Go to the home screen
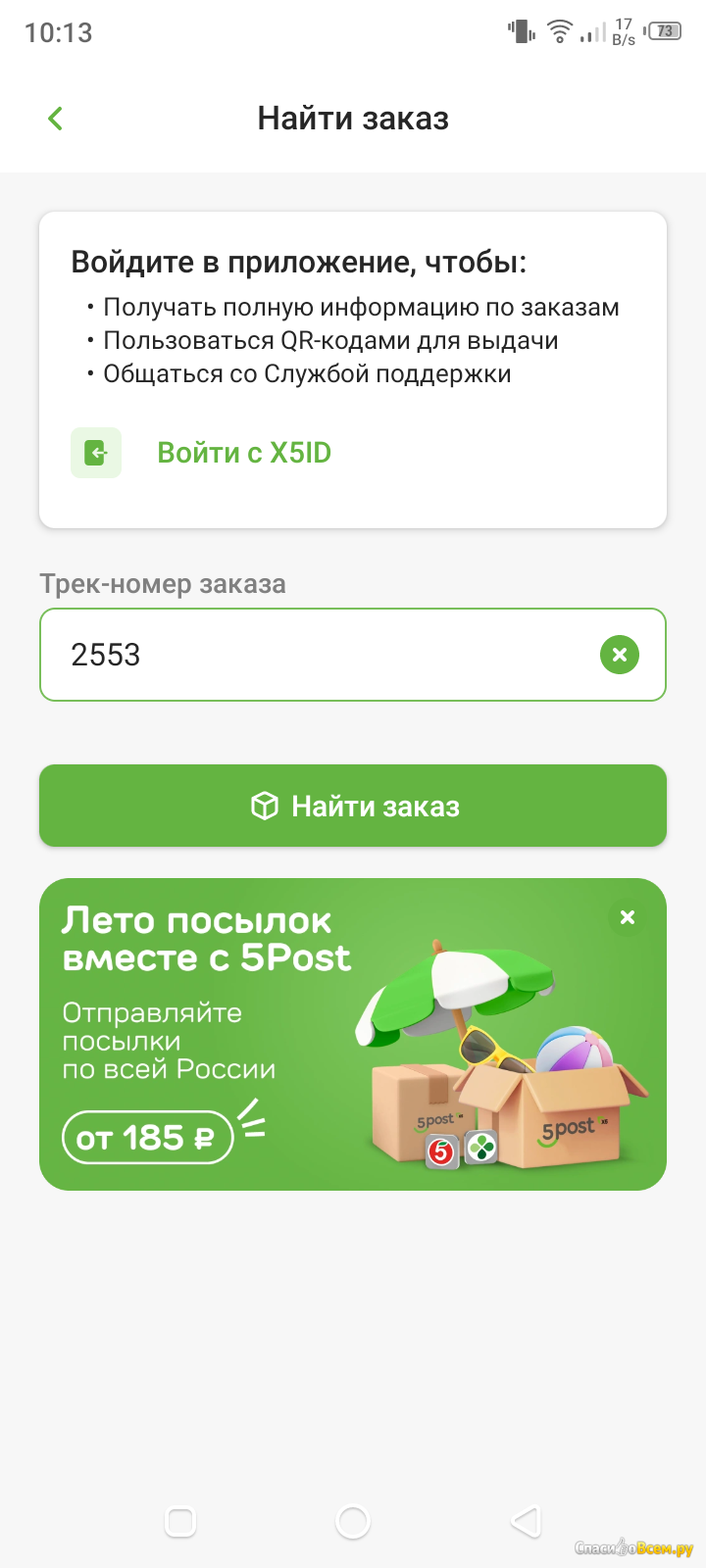This screenshot has height=1568, width=706. coord(353,1521)
